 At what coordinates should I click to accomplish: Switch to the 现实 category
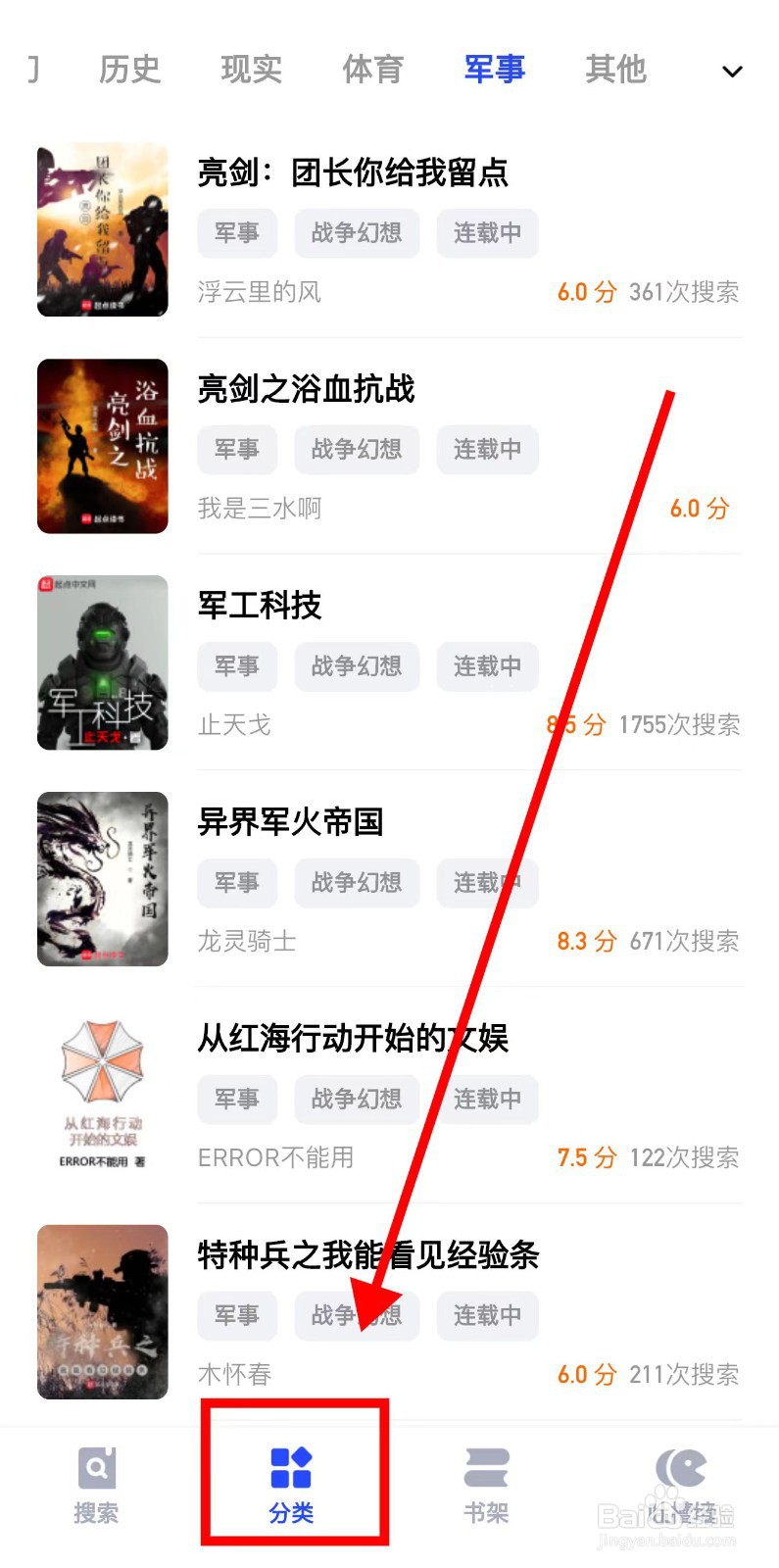coord(251,69)
